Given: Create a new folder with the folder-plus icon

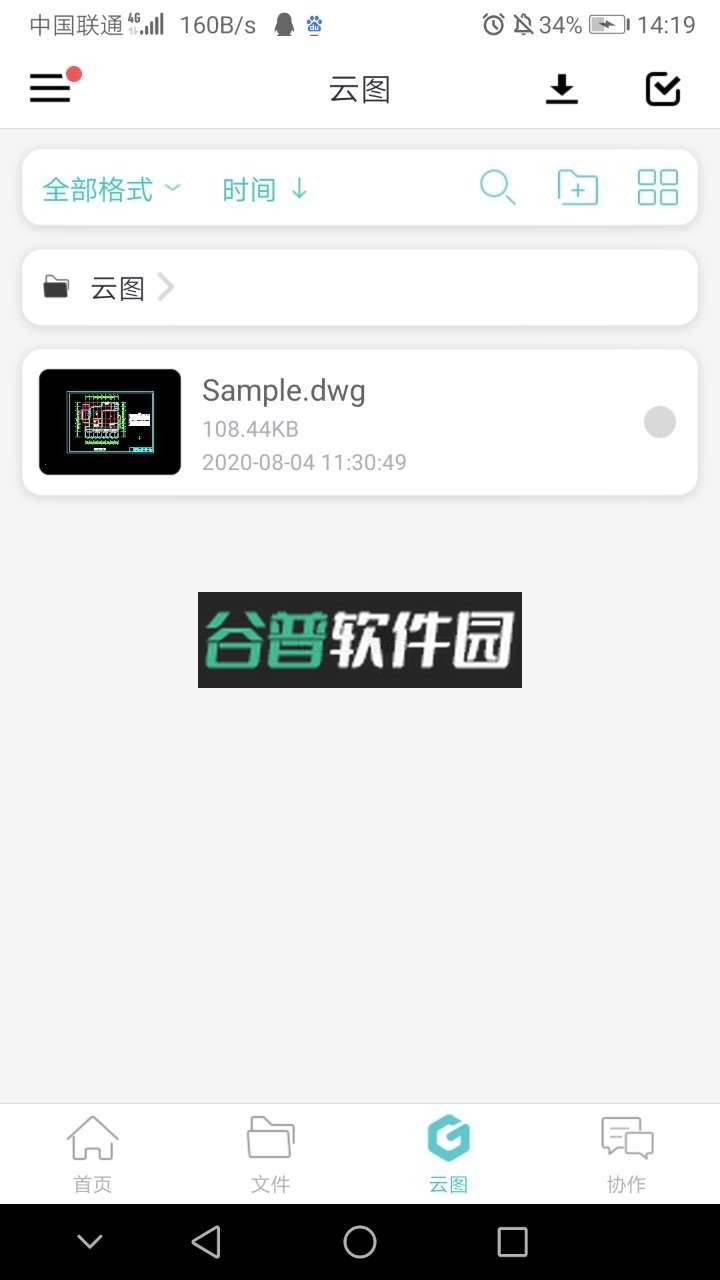Looking at the screenshot, I should pos(577,188).
